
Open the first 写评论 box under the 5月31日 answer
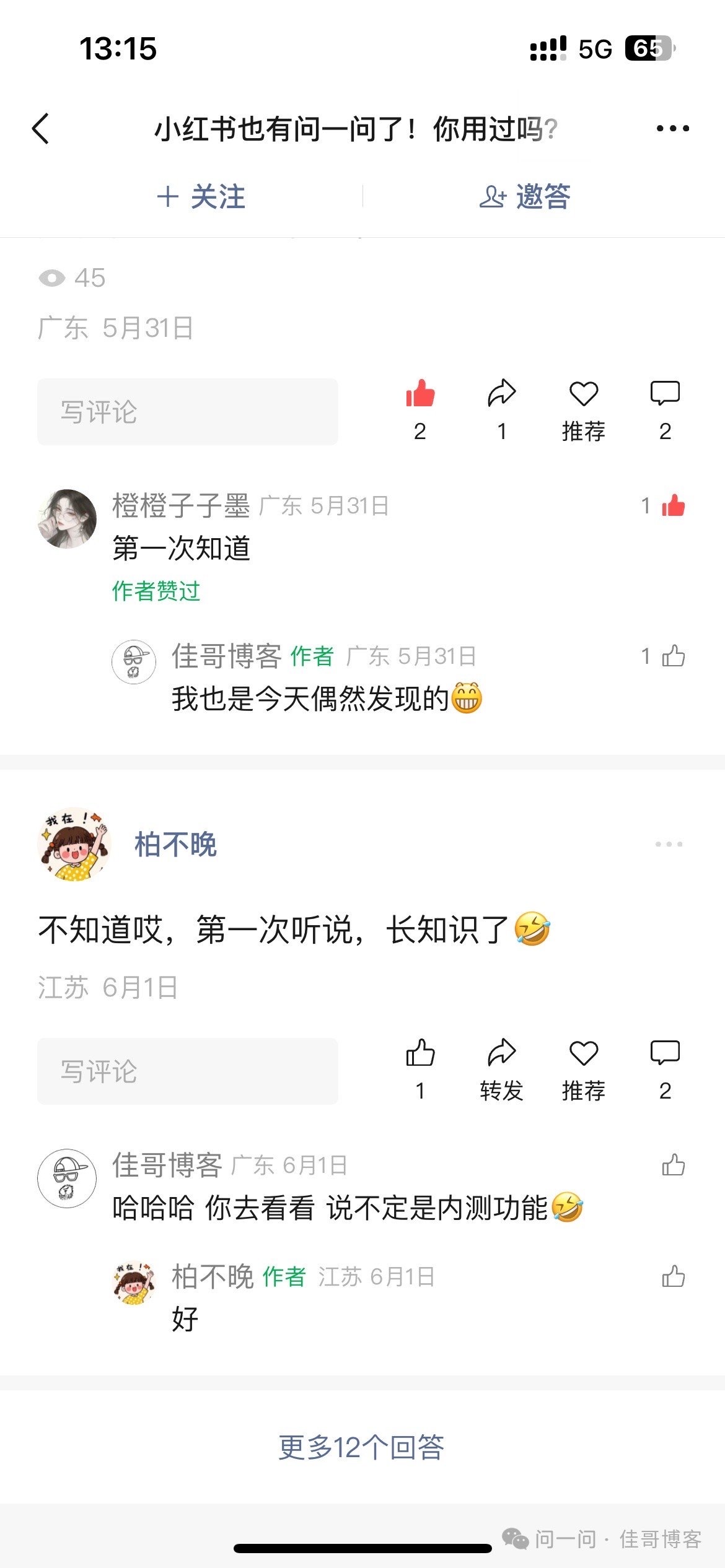coord(187,412)
